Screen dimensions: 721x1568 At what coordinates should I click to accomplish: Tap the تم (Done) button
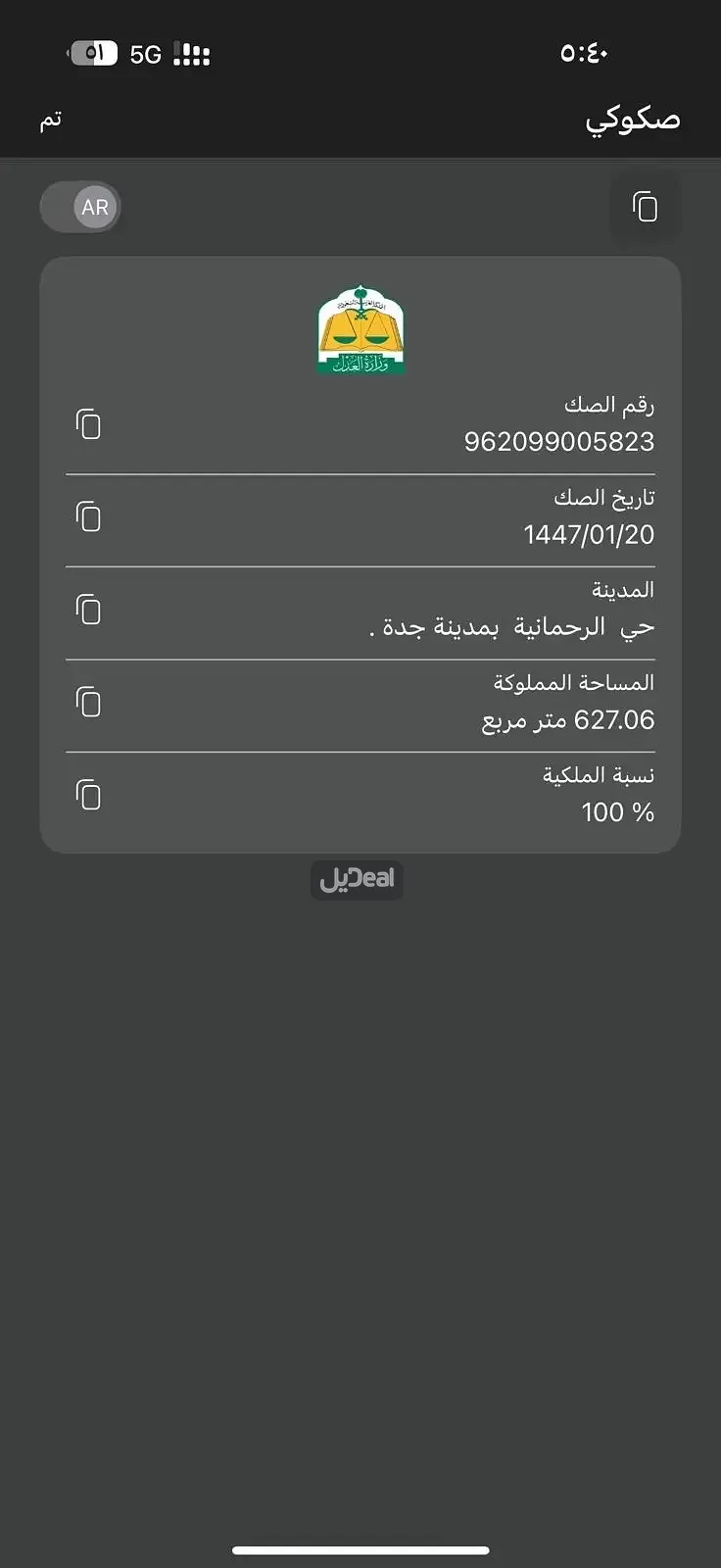coord(51,120)
